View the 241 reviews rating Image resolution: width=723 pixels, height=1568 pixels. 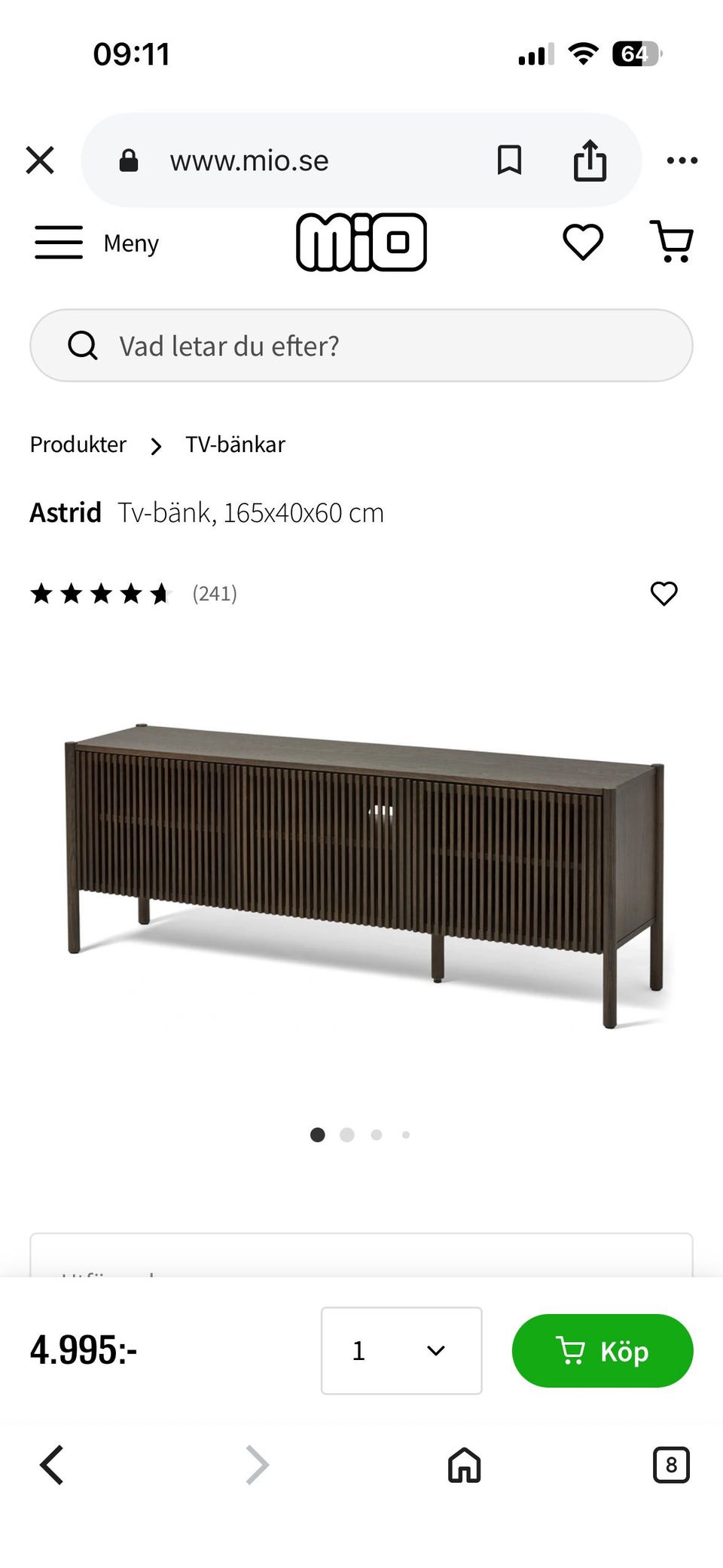tap(134, 594)
